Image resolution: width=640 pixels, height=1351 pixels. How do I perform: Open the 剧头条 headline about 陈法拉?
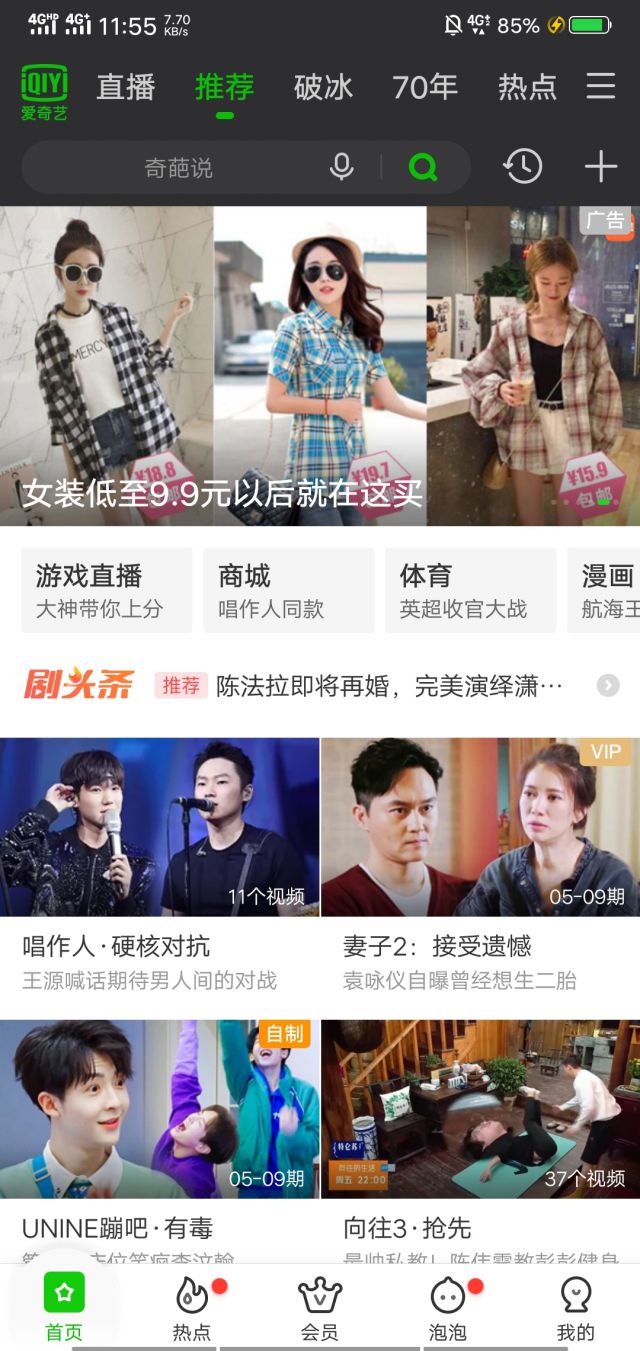click(x=390, y=686)
